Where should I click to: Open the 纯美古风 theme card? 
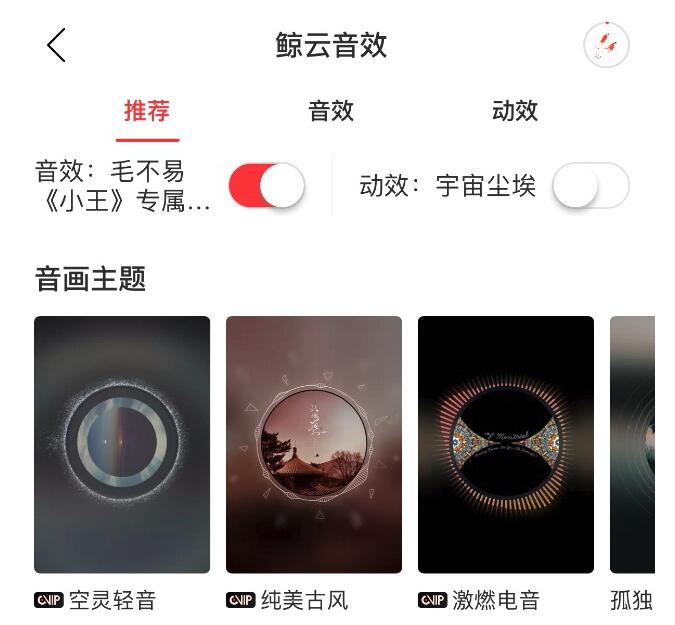(x=314, y=444)
